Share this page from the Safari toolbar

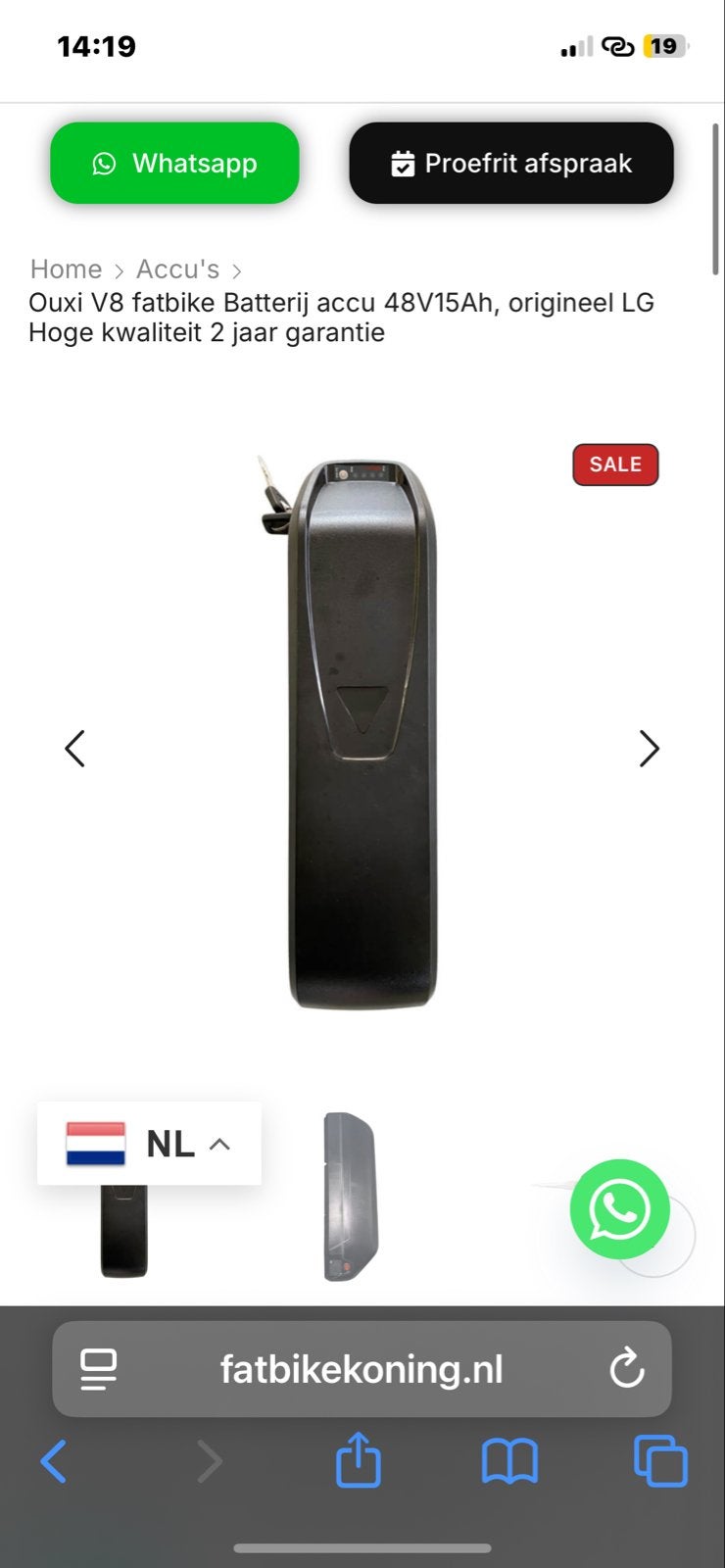coord(358,1460)
